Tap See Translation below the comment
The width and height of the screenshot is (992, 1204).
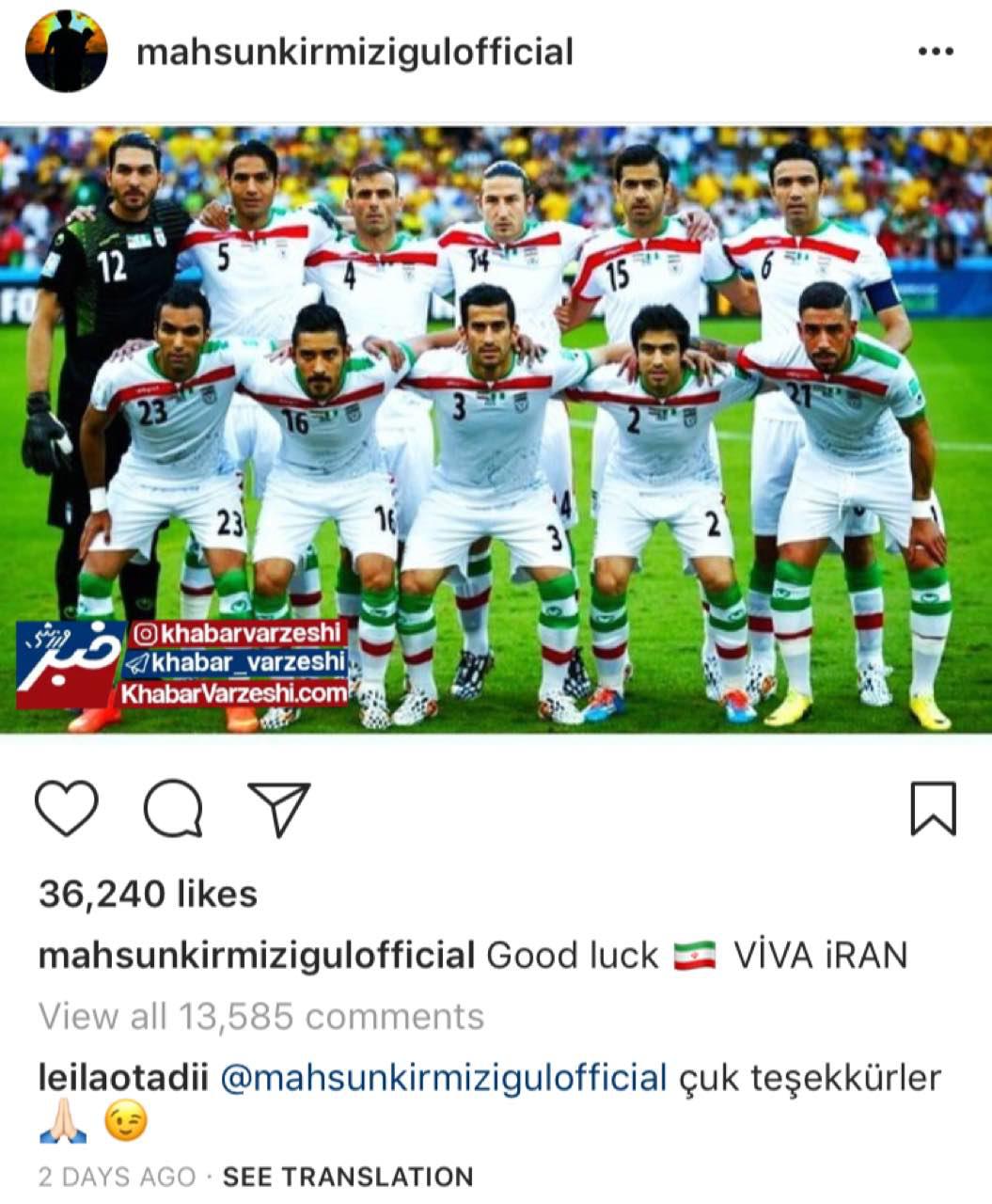tap(348, 1177)
